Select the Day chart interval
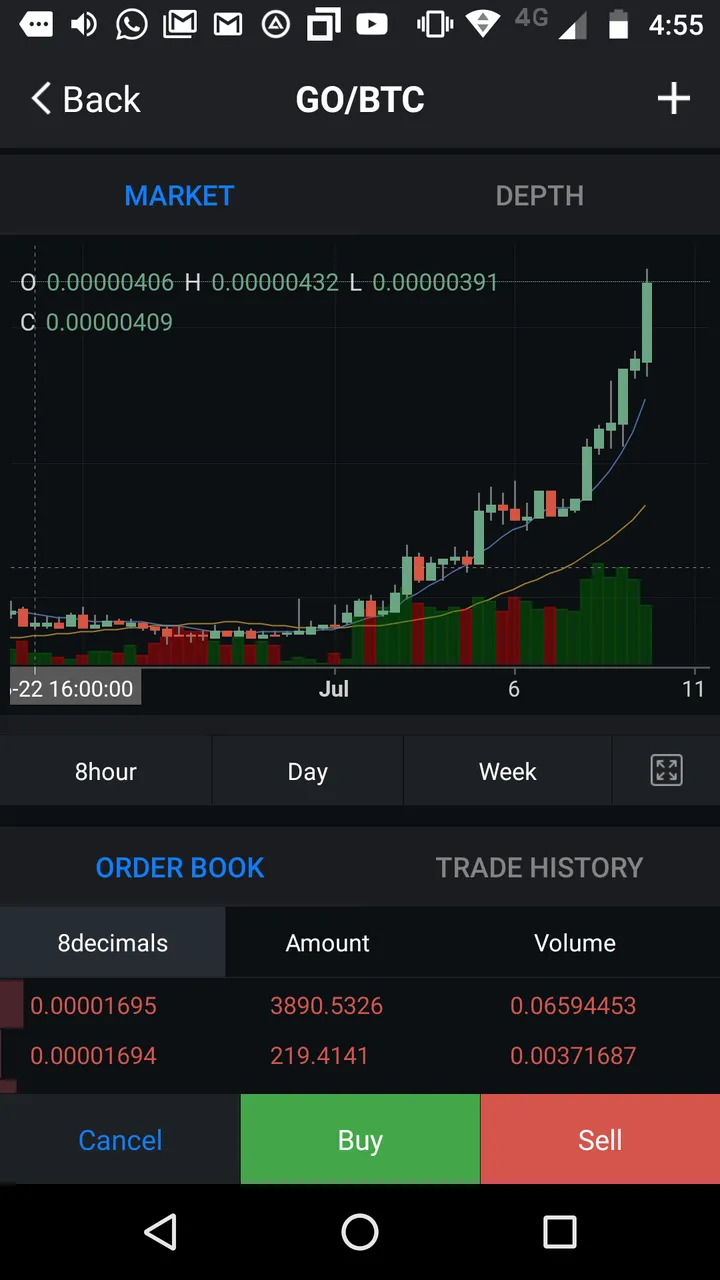The height and width of the screenshot is (1280, 720). (x=307, y=771)
